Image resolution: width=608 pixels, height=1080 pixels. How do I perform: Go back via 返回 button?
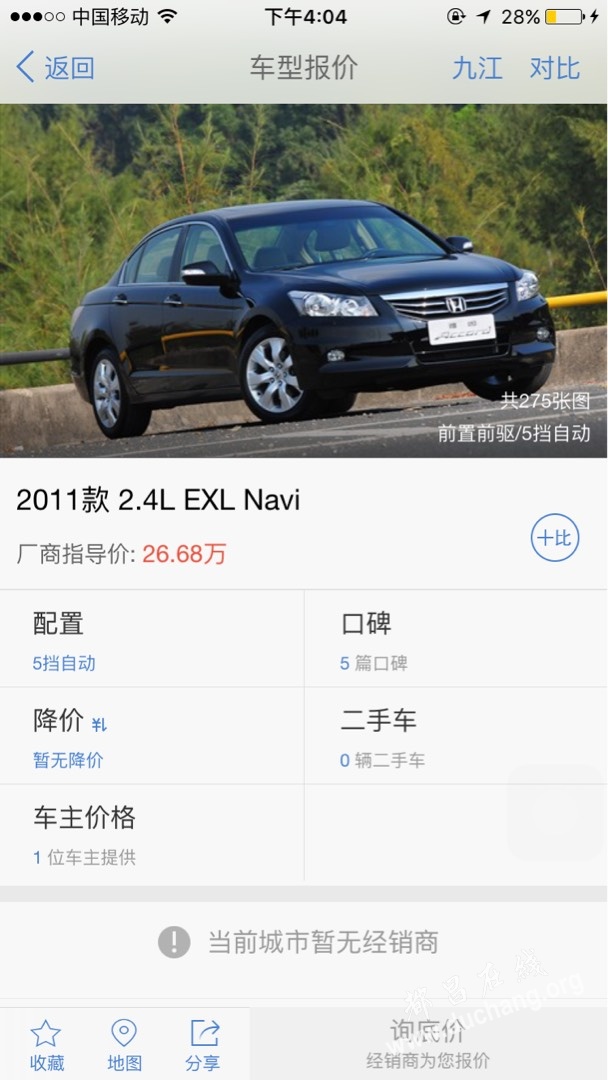[x=56, y=68]
